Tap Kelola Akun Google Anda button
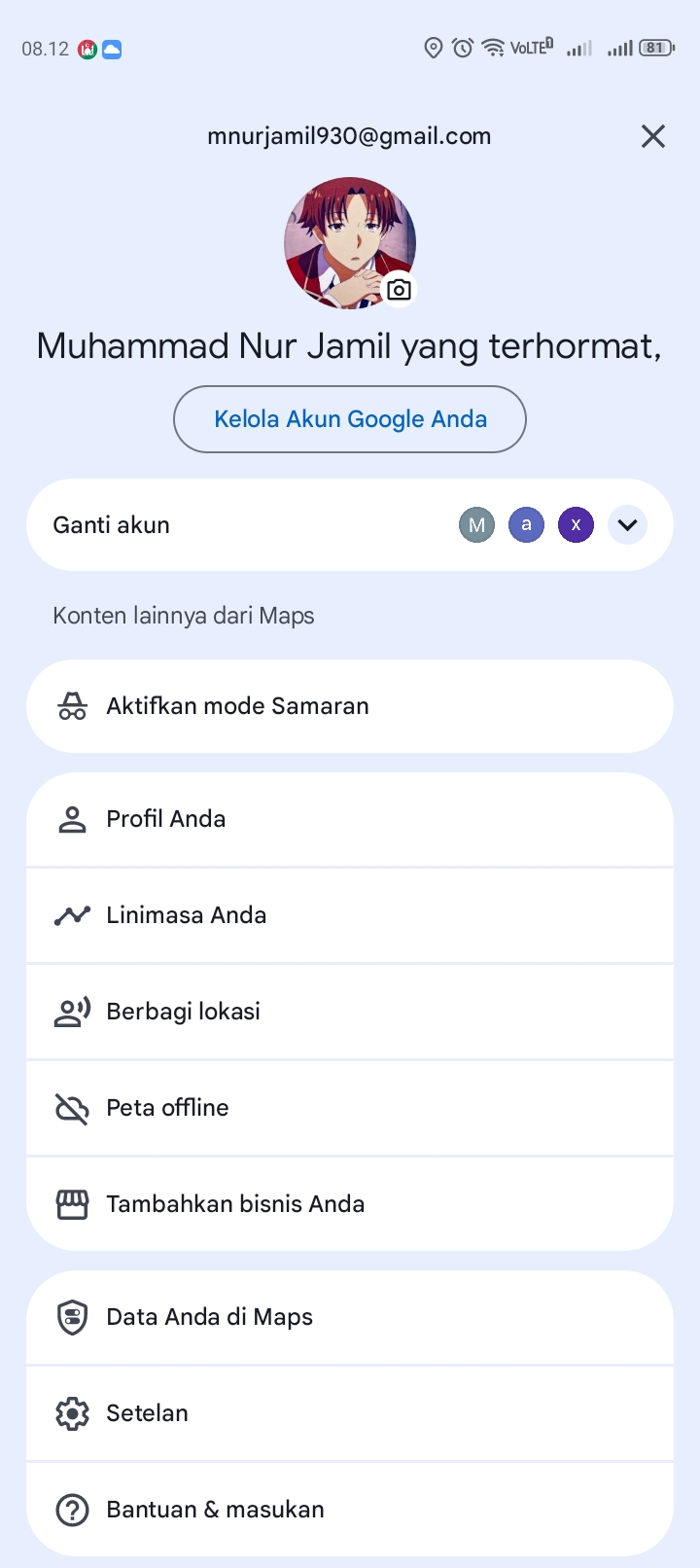Image resolution: width=700 pixels, height=1568 pixels. [x=350, y=419]
